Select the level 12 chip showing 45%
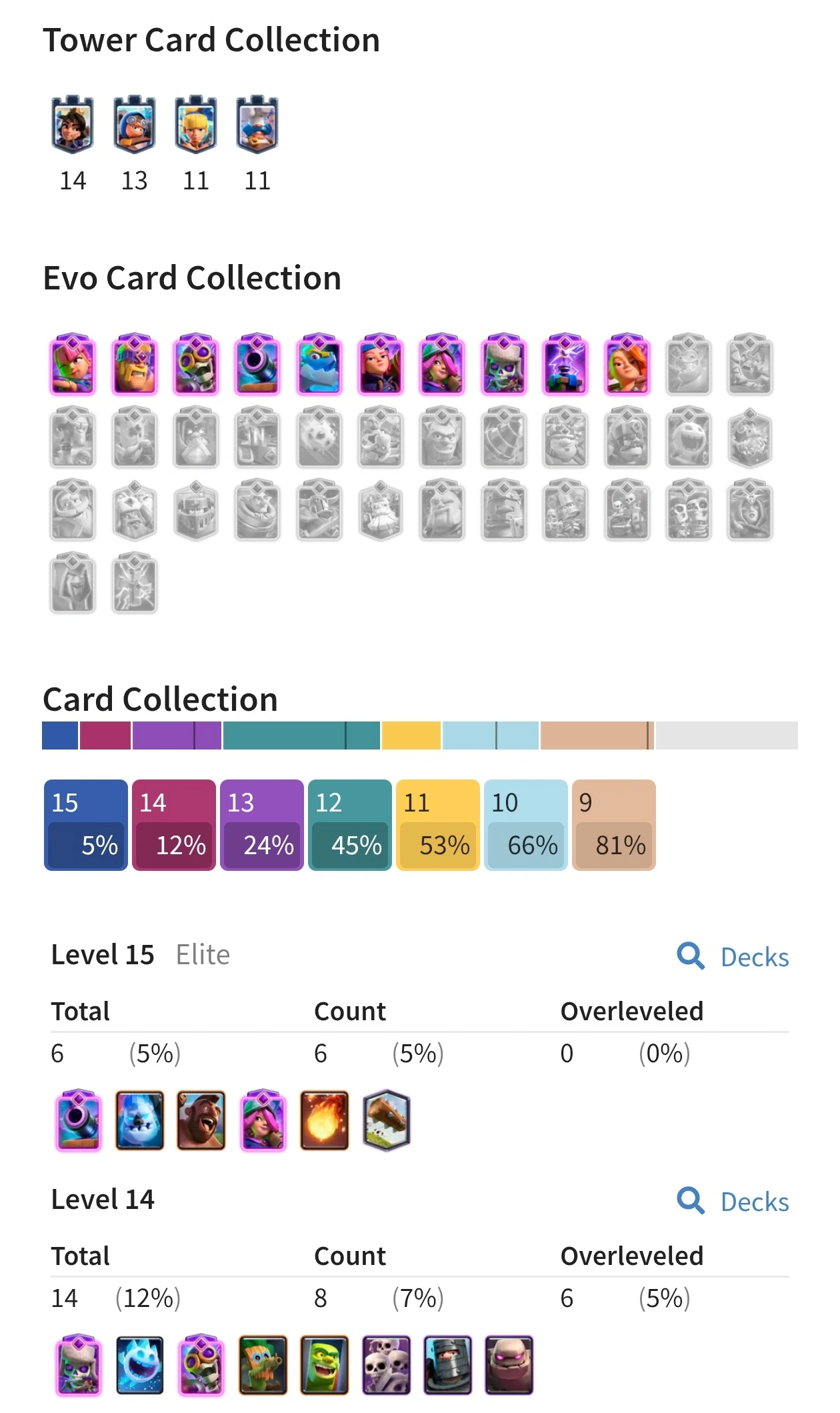This screenshot has height=1413, width=840. pos(349,825)
